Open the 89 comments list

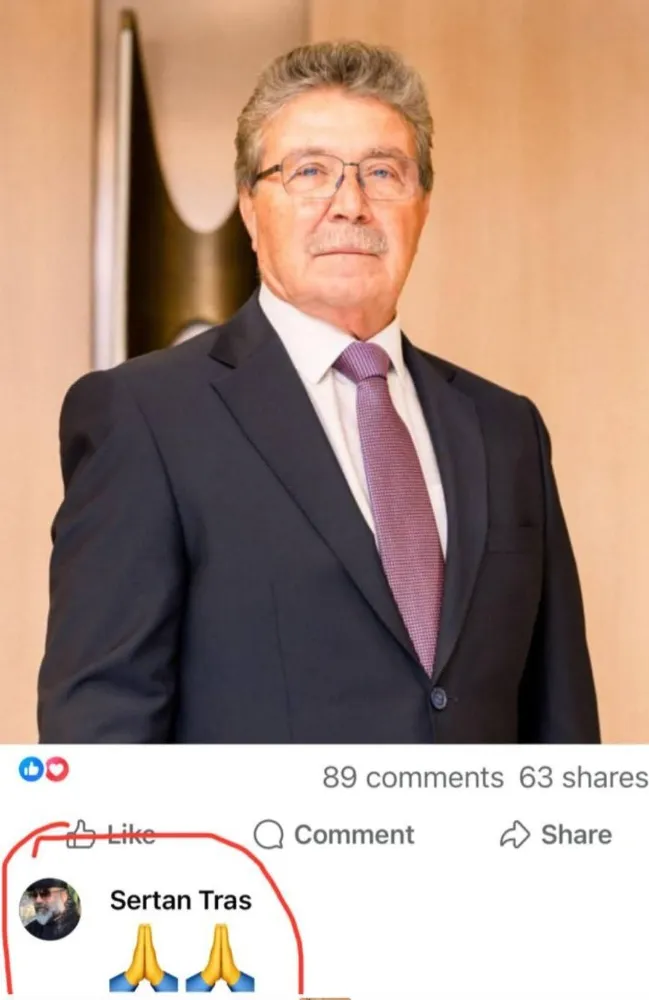[x=412, y=777]
